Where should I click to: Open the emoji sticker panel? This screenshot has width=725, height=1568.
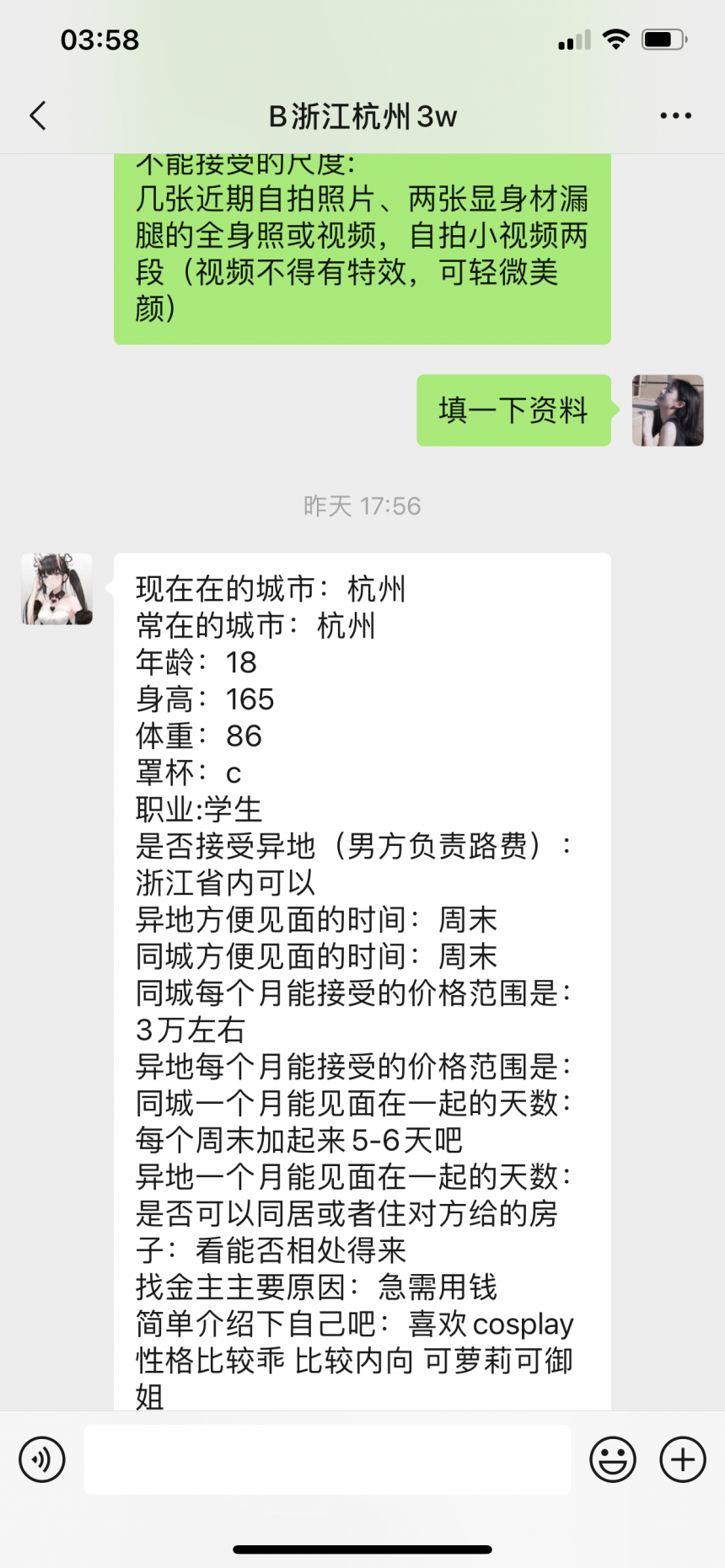click(x=613, y=1459)
